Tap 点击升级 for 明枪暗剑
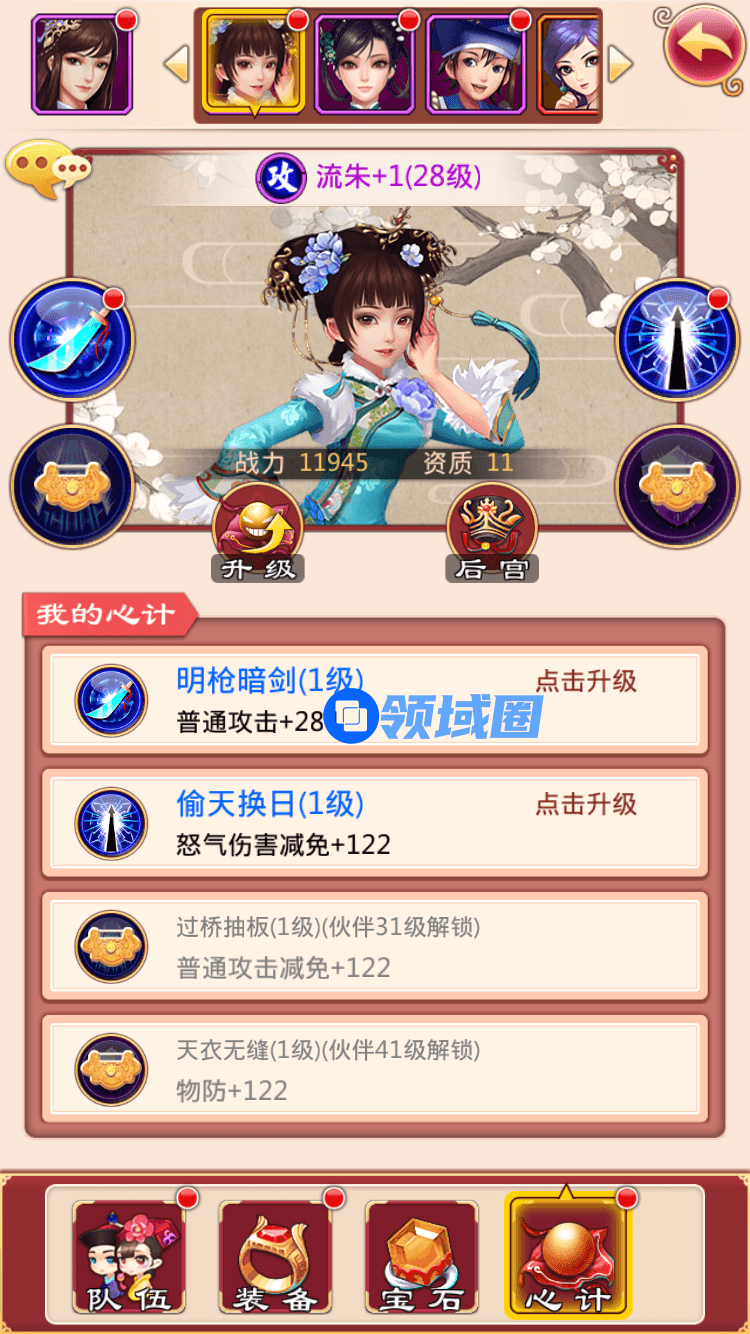Screen dimensions: 750x1334 pyautogui.click(x=586, y=682)
